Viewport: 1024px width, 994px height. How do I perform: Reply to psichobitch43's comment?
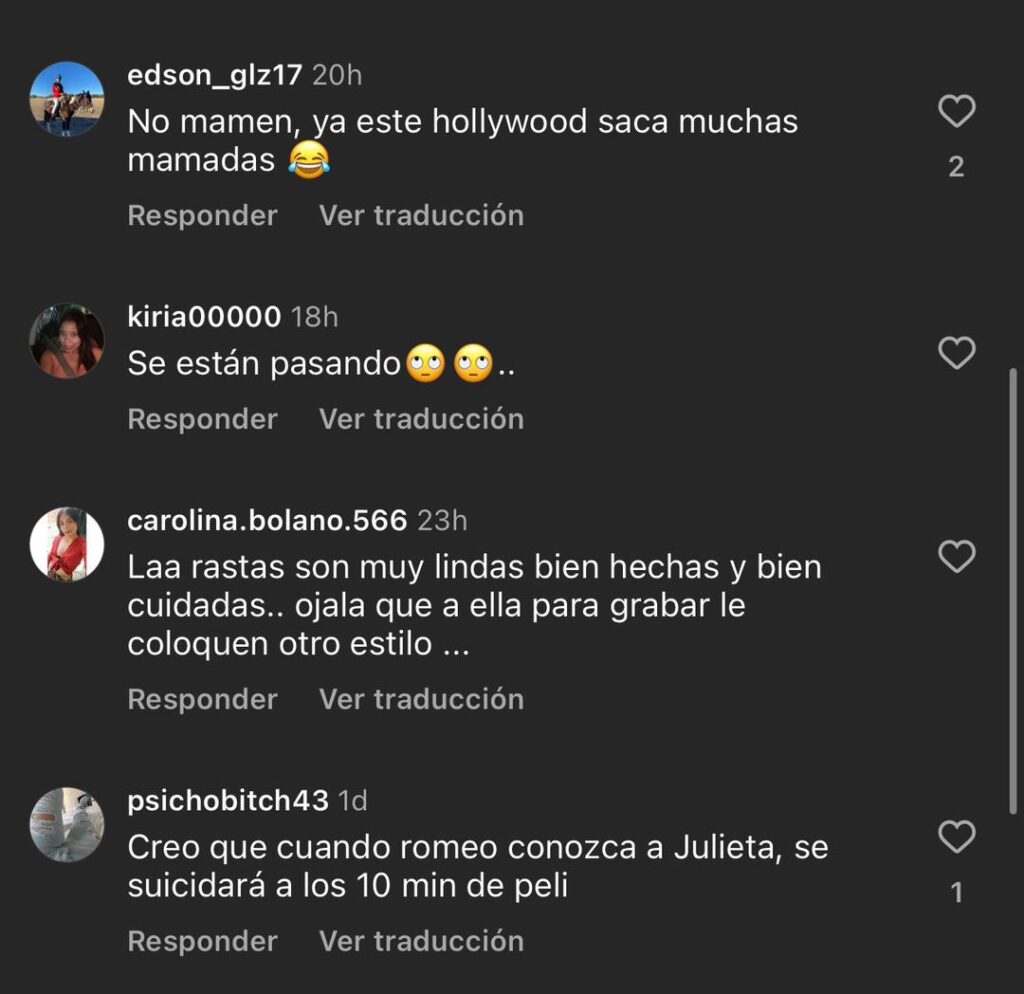(202, 941)
